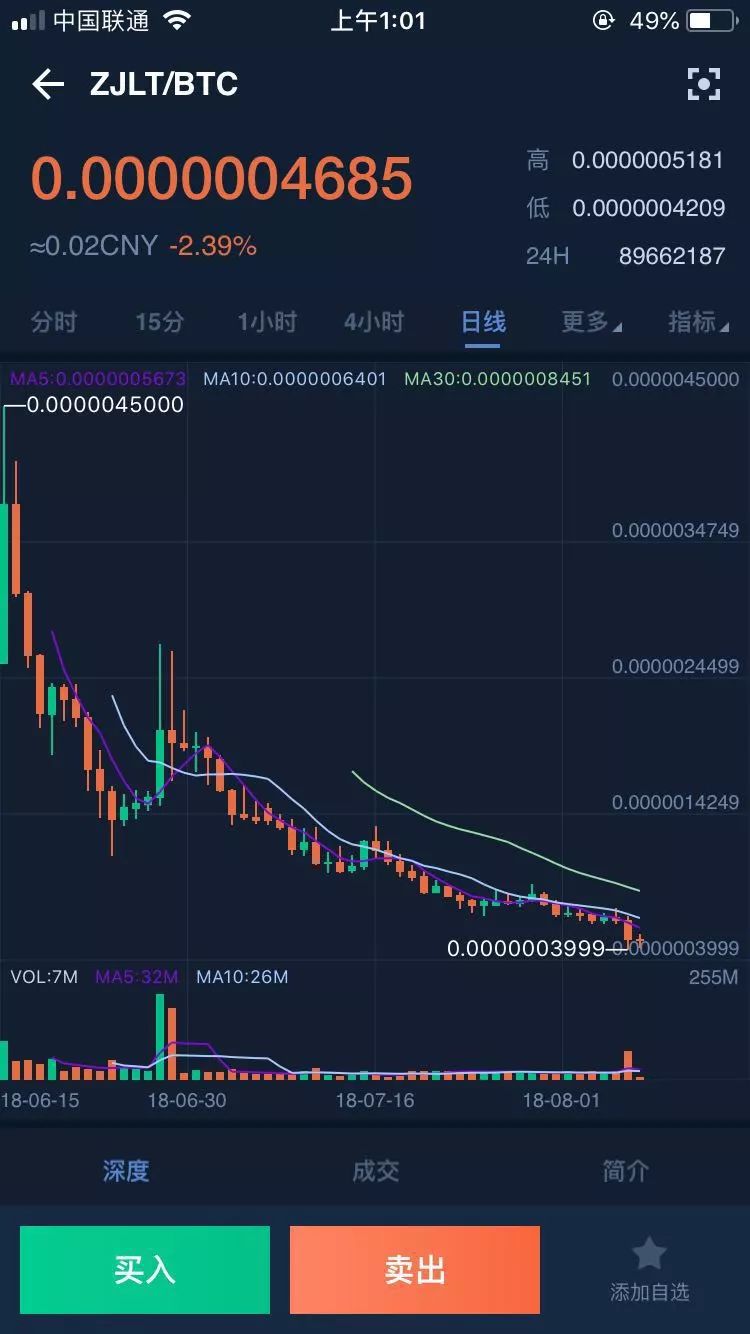Open the 指标 indicators dropdown
This screenshot has height=1334, width=750.
(697, 322)
